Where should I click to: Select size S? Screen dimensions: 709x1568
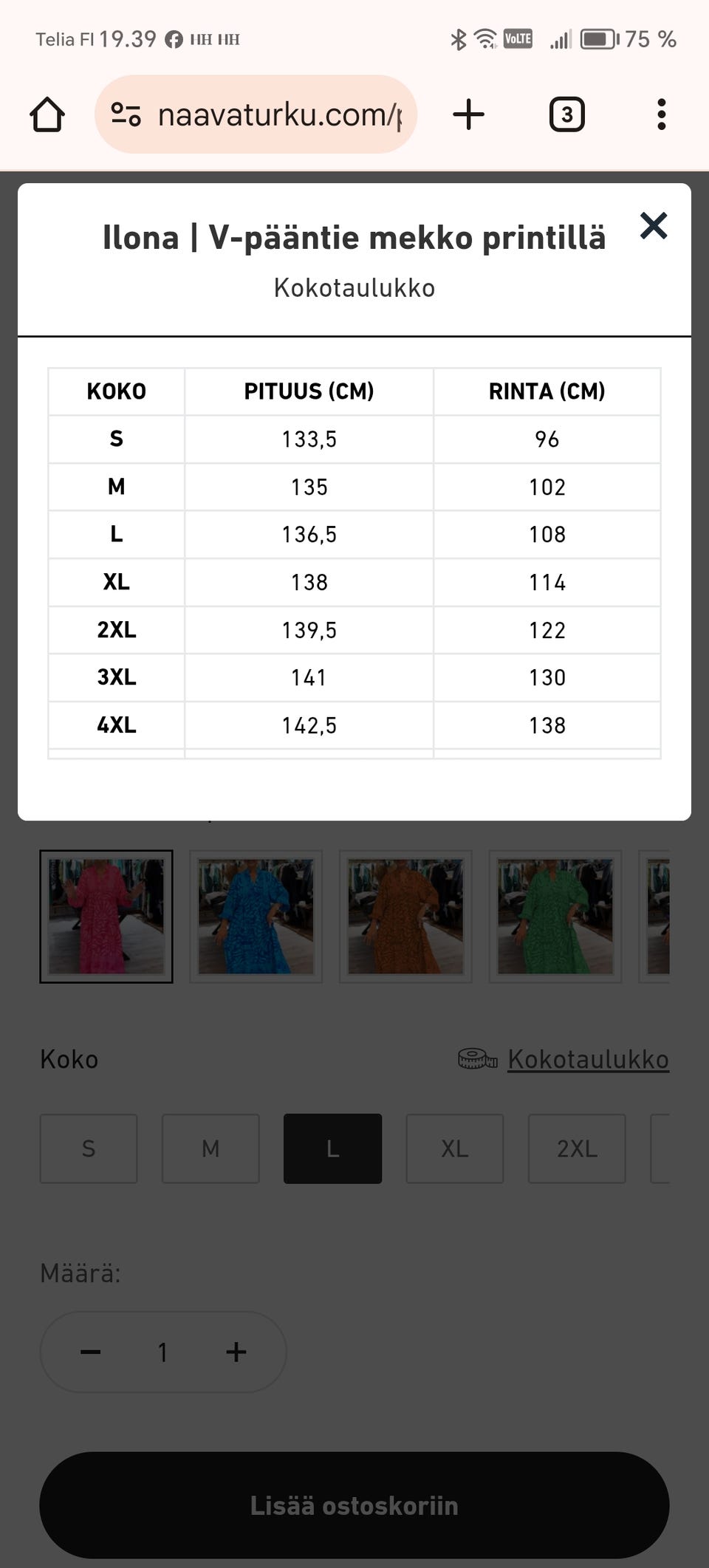pos(89,1148)
